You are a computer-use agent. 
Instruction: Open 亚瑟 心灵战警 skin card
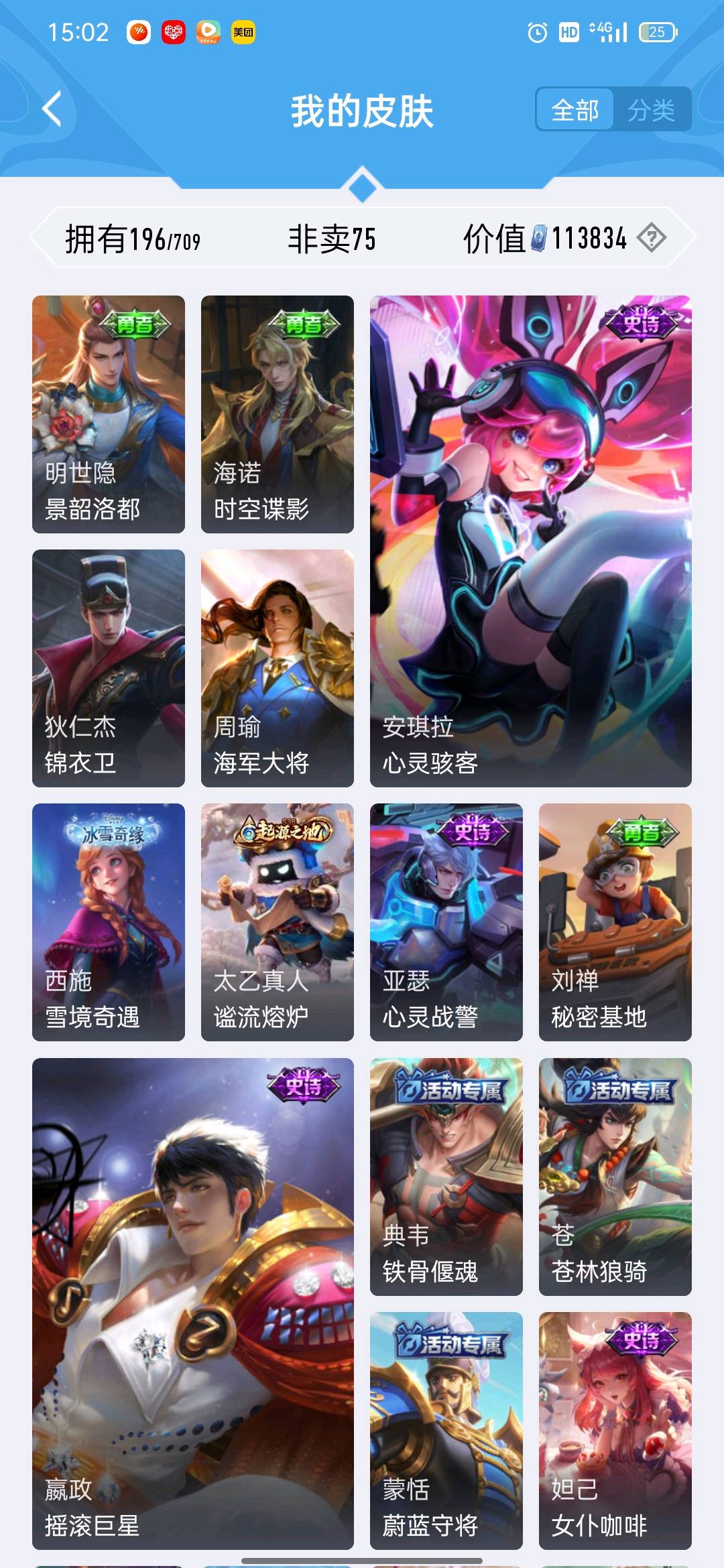coord(446,922)
